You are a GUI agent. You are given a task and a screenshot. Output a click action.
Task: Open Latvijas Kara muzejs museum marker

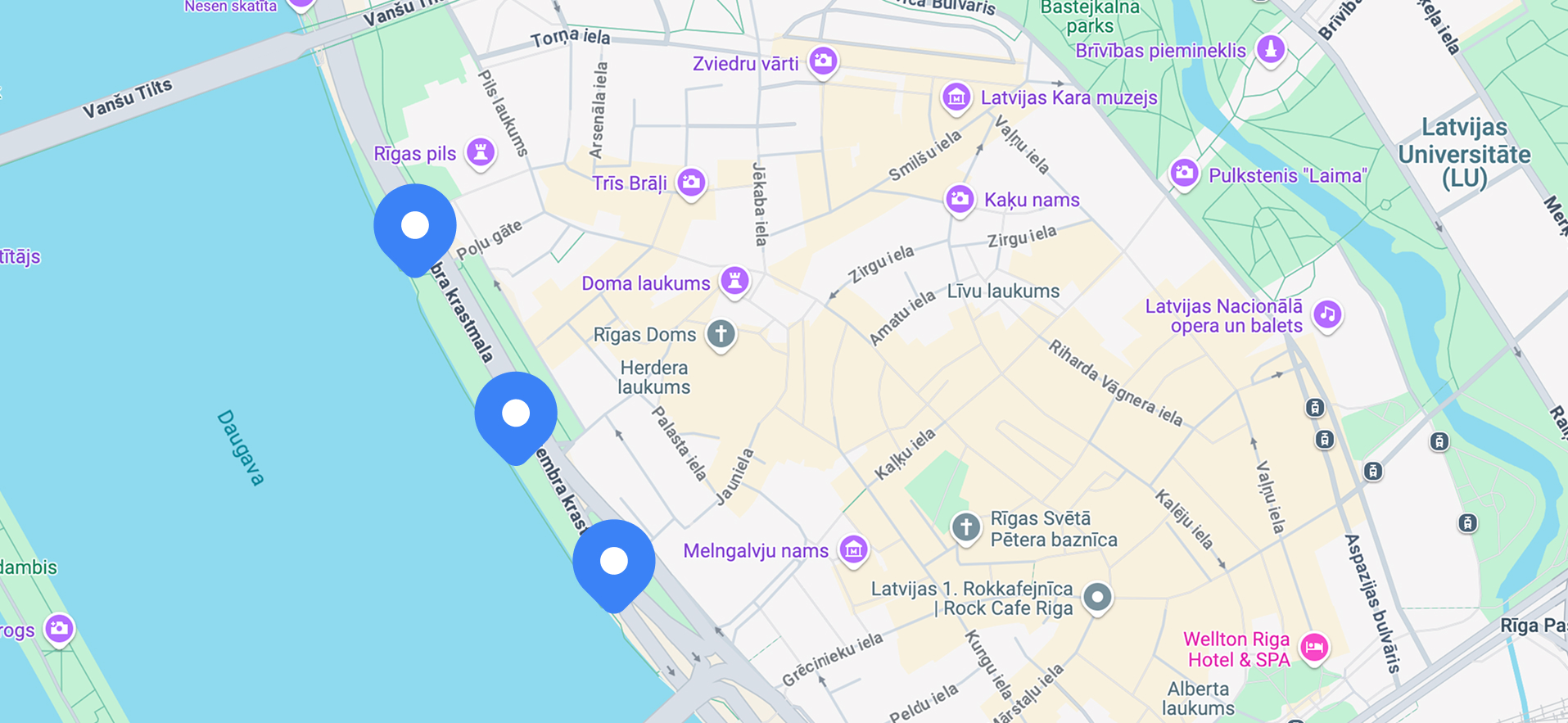(x=956, y=97)
